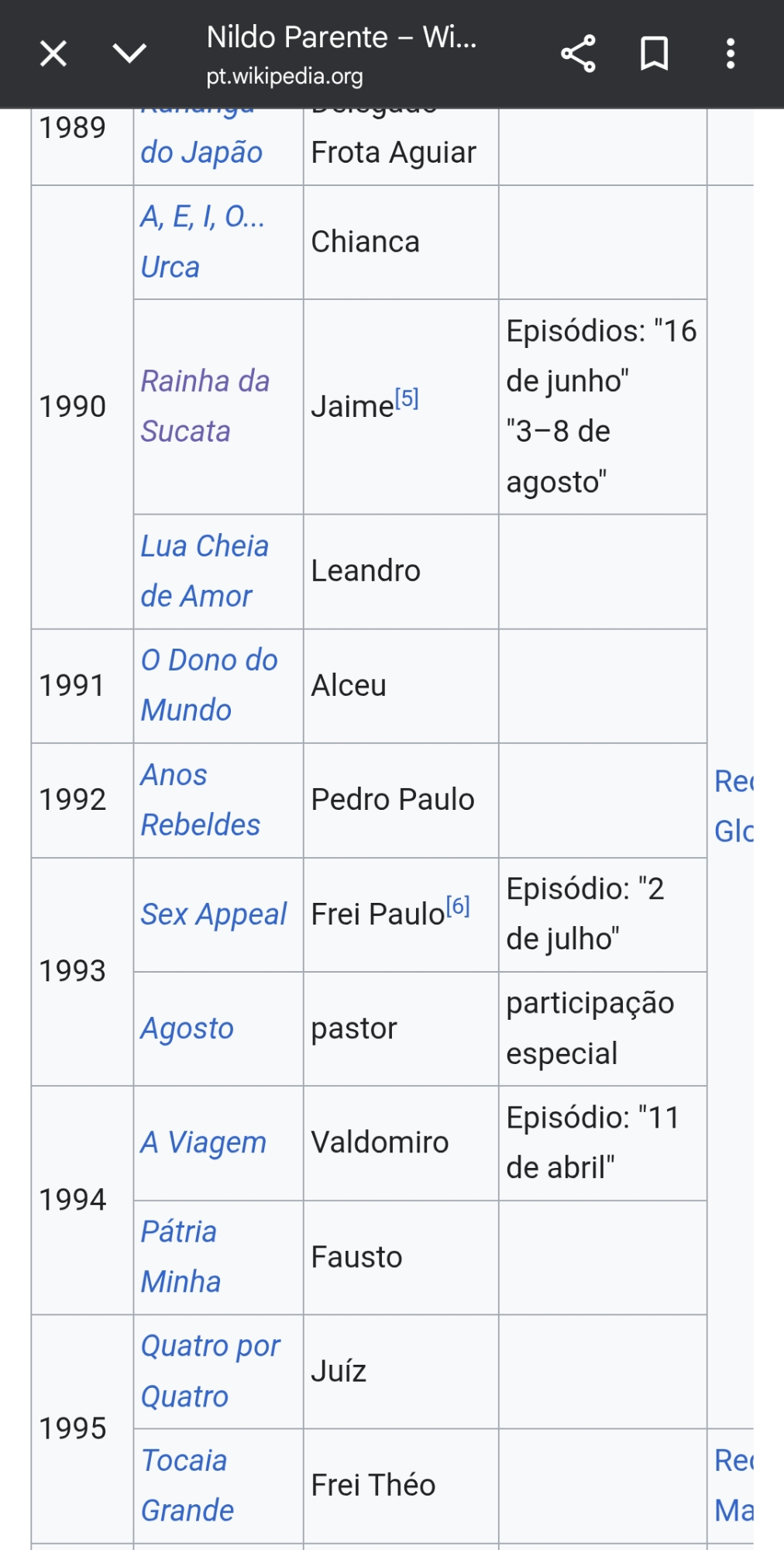Viewport: 784px width, 1550px height.
Task: Jump to footnote 5 beside Jaime
Action: click(407, 399)
